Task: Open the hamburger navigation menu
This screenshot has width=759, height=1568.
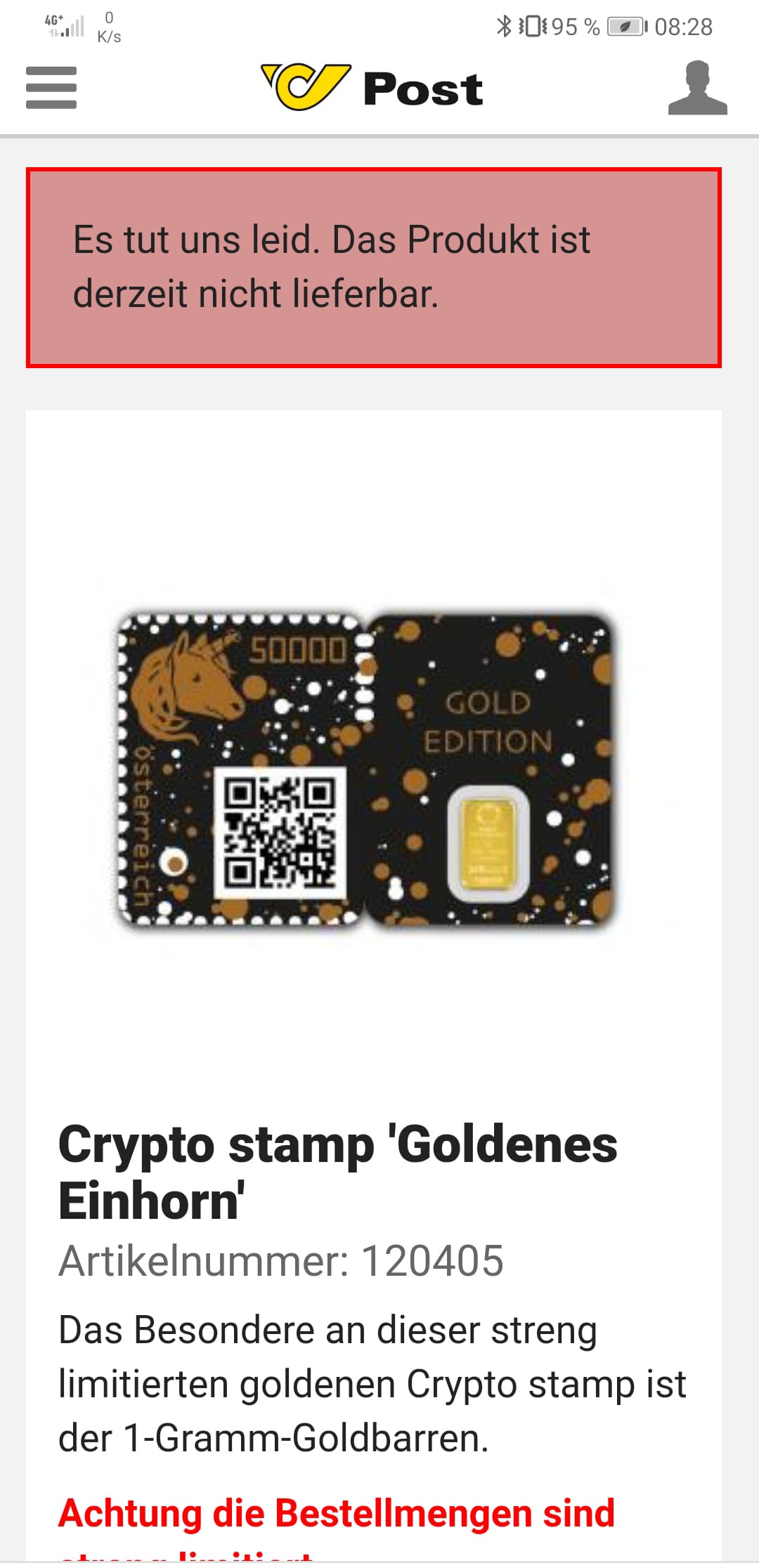Action: click(51, 88)
